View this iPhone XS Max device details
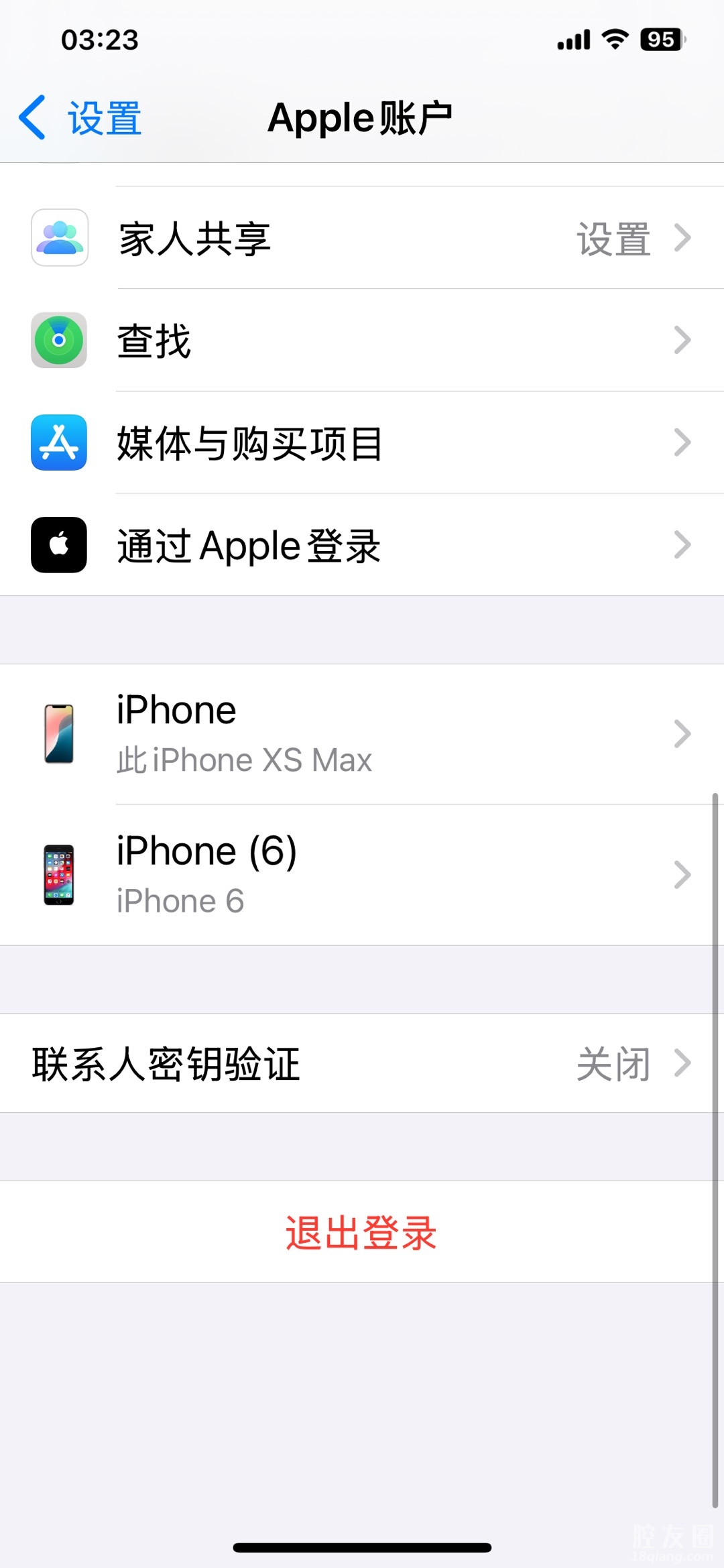Screen dimensions: 724x1568 (x=362, y=734)
